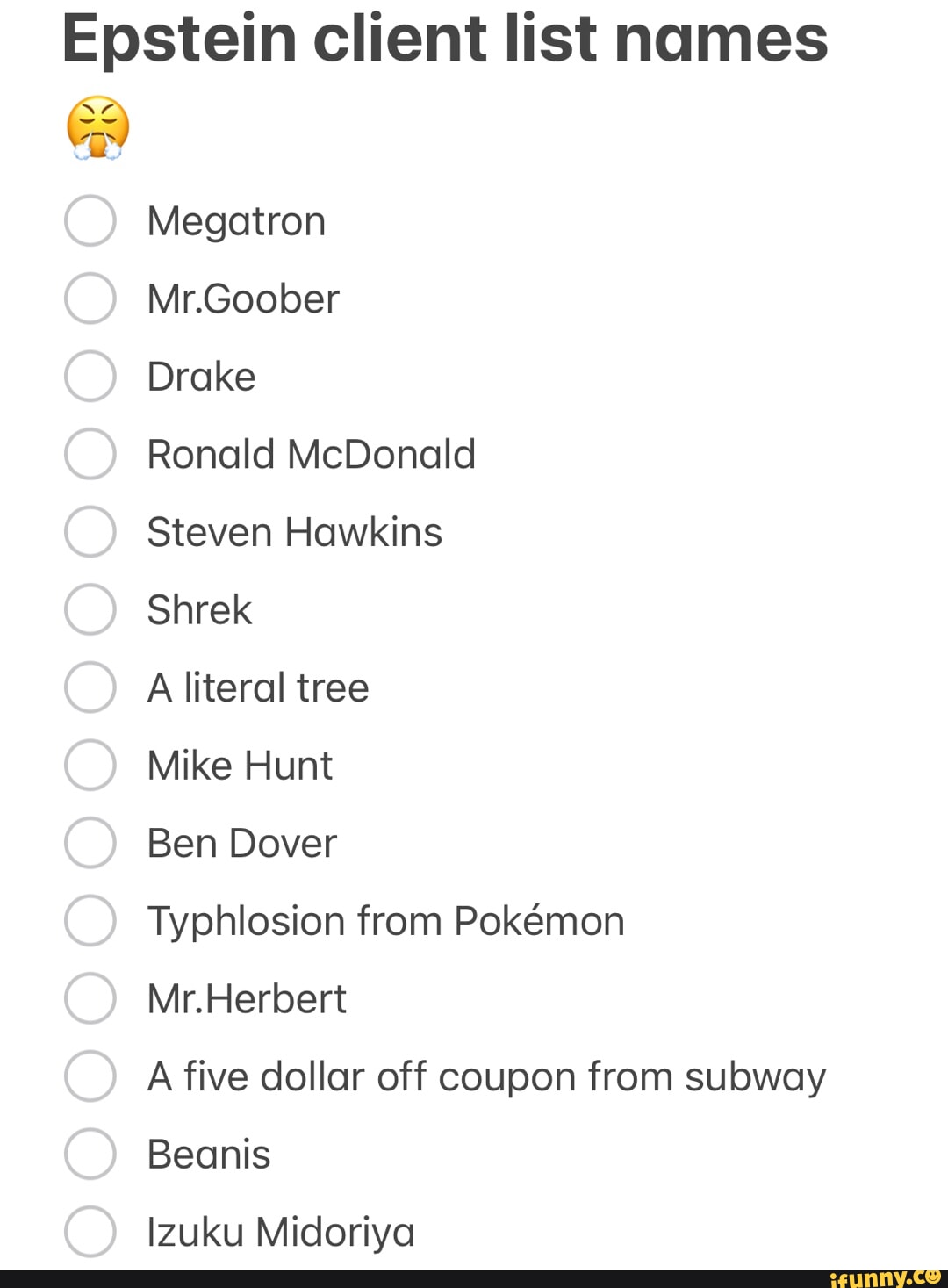Click the 'Epstein client list names' title

[x=446, y=37]
